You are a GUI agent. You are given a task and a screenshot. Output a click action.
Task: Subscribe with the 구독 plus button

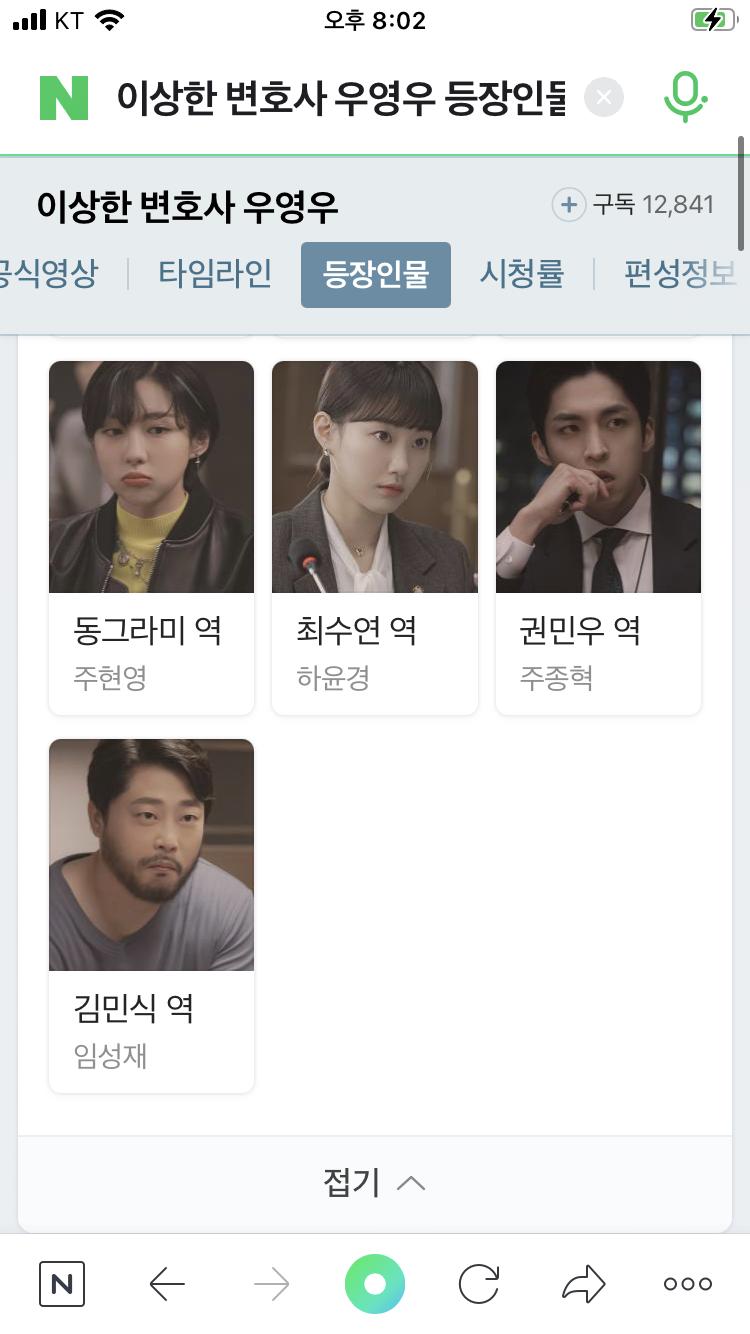pyautogui.click(x=569, y=205)
